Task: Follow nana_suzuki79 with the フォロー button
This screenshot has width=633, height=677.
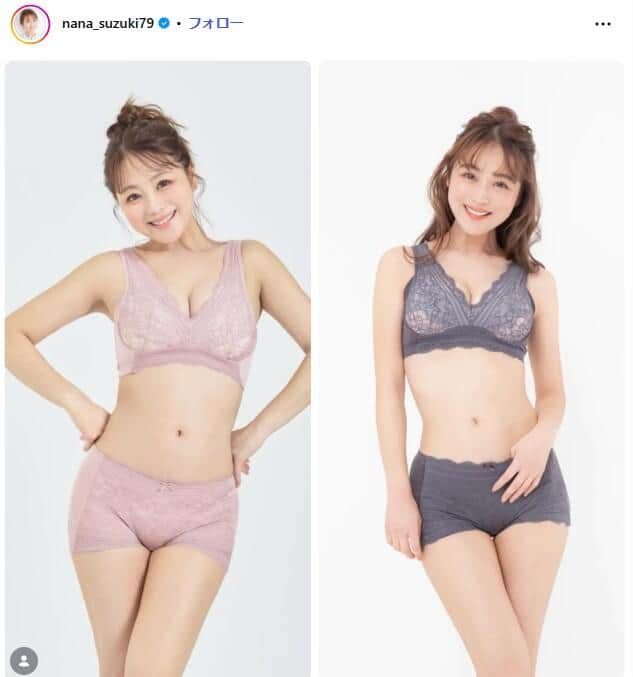Action: [x=215, y=23]
